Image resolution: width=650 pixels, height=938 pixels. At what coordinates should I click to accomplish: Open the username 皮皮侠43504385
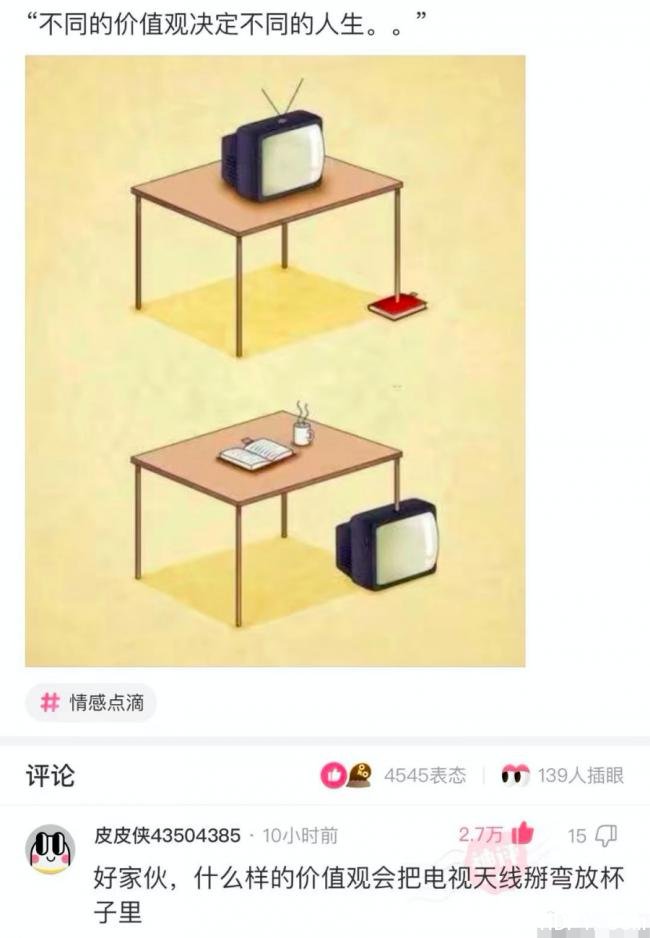[x=167, y=835]
